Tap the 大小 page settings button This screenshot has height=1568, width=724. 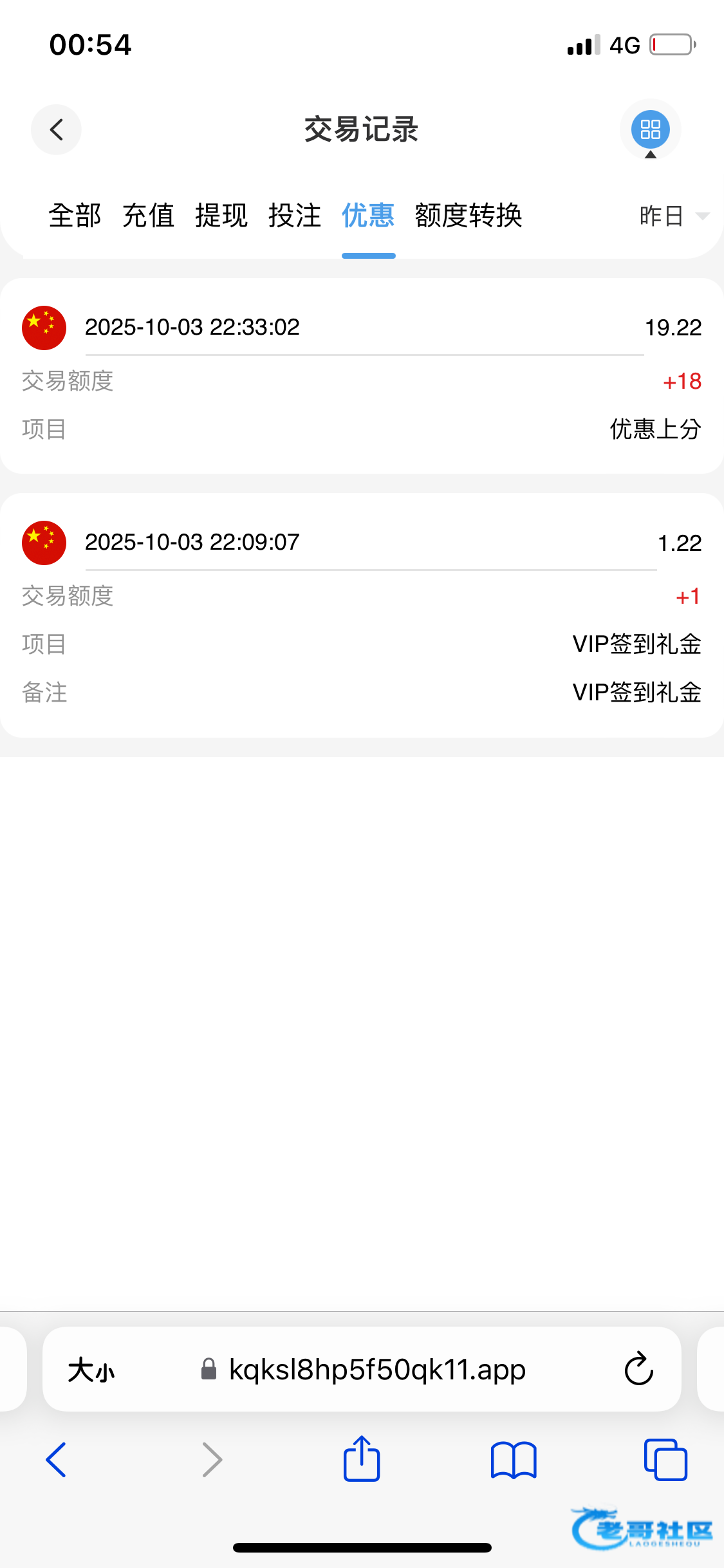point(91,1370)
